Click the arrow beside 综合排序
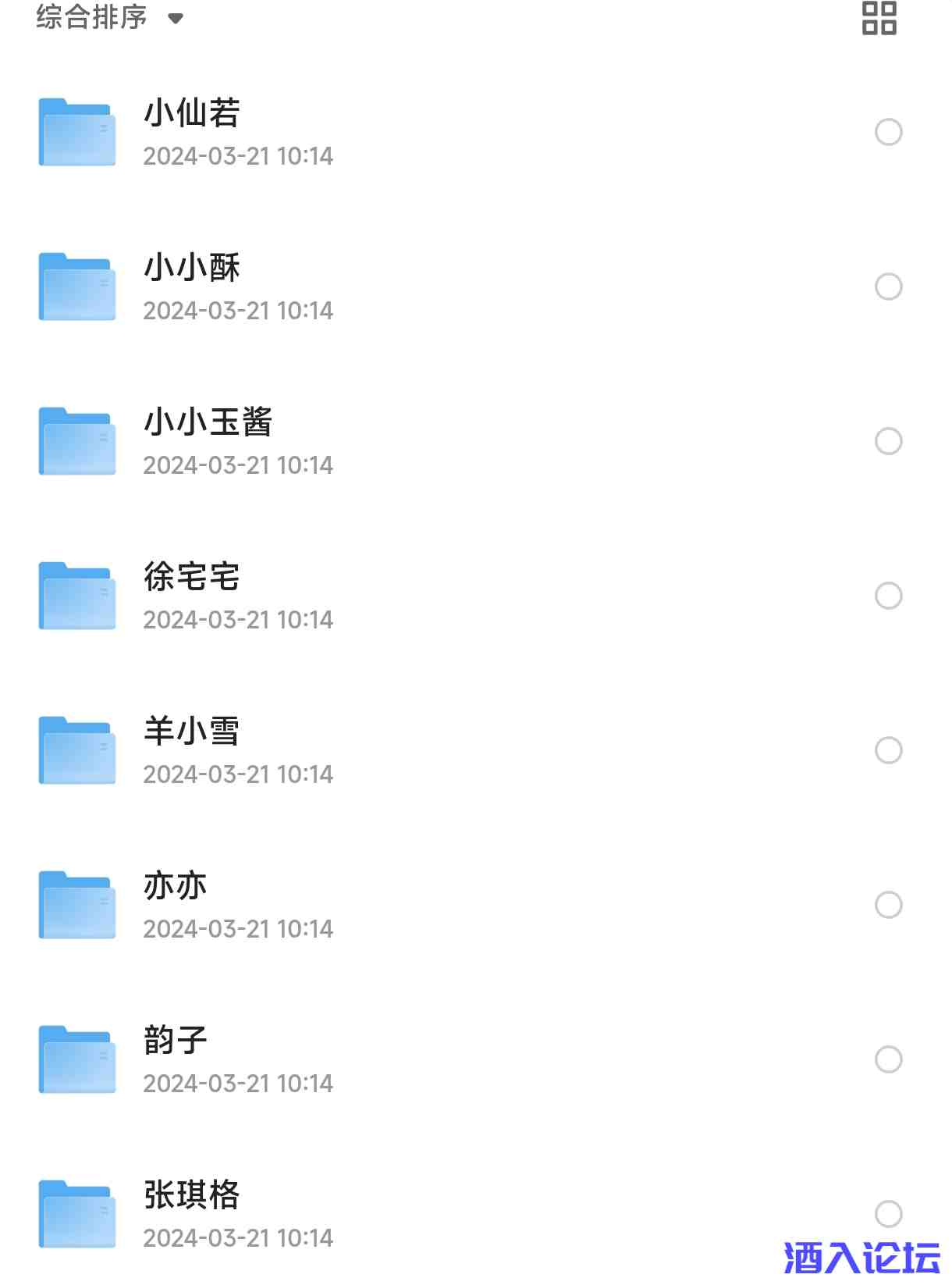Image resolution: width=952 pixels, height=1285 pixels. [176, 17]
